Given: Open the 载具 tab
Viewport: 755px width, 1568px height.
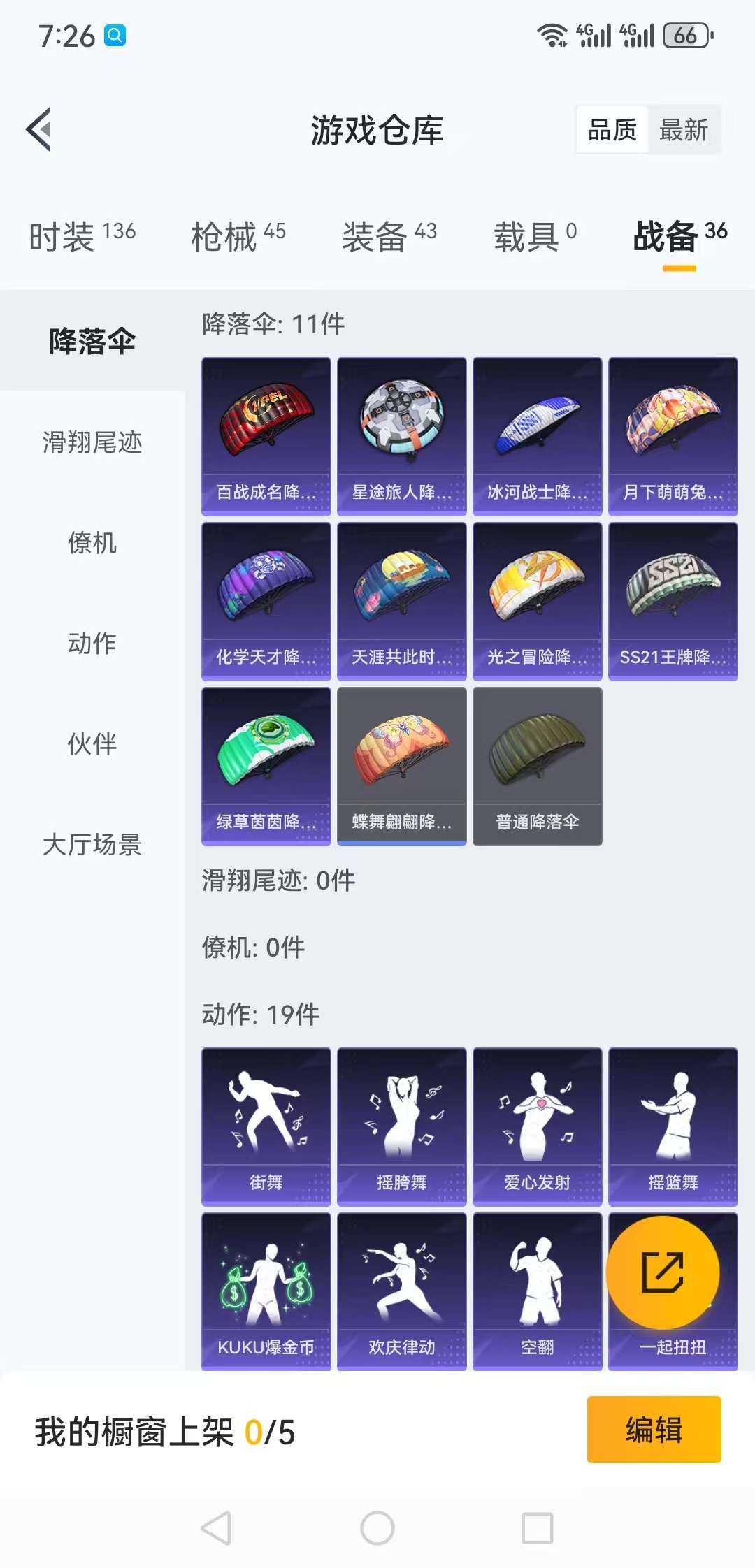Looking at the screenshot, I should point(535,236).
